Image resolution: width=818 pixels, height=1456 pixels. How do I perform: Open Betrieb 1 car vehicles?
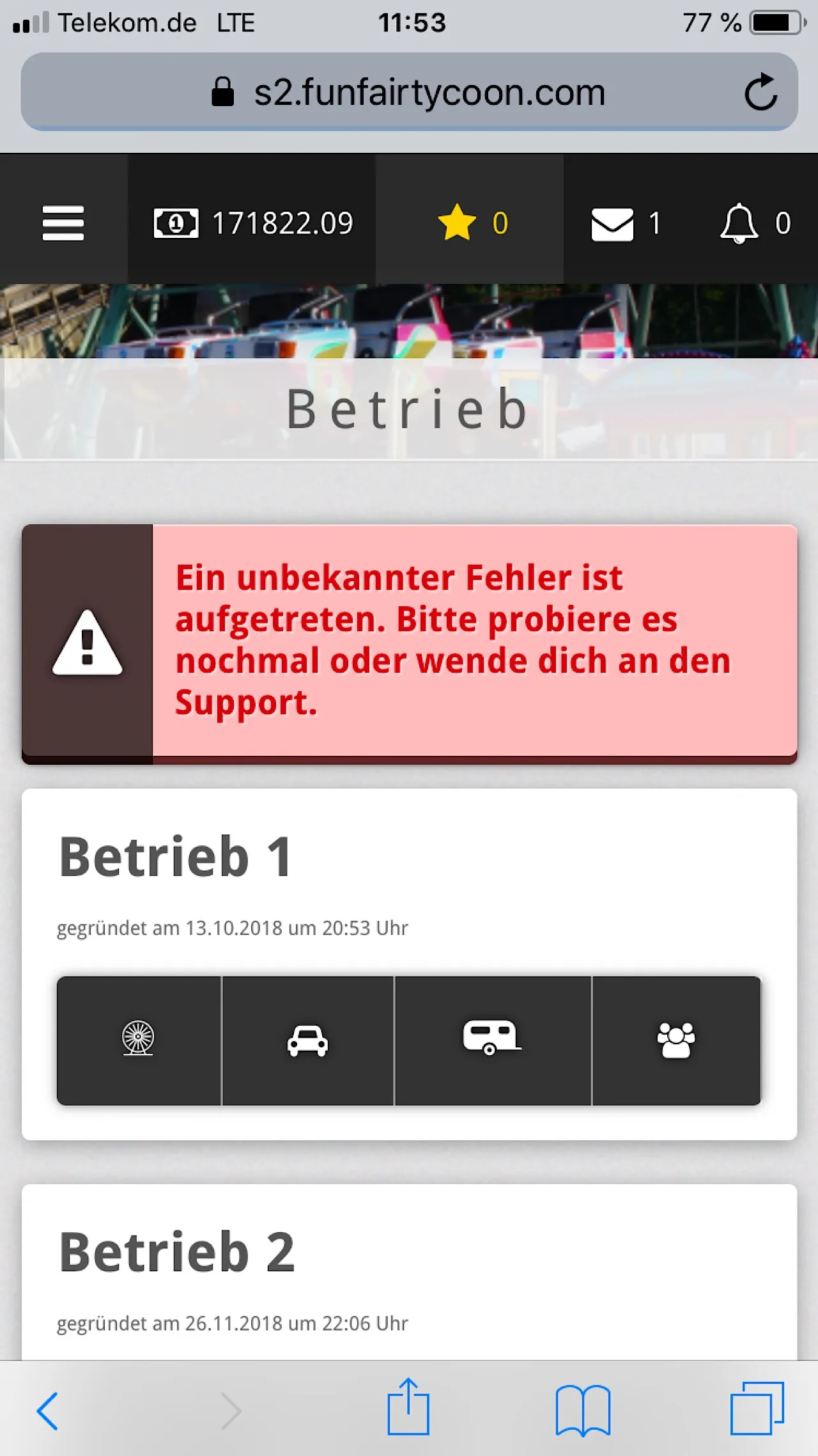coord(307,1040)
